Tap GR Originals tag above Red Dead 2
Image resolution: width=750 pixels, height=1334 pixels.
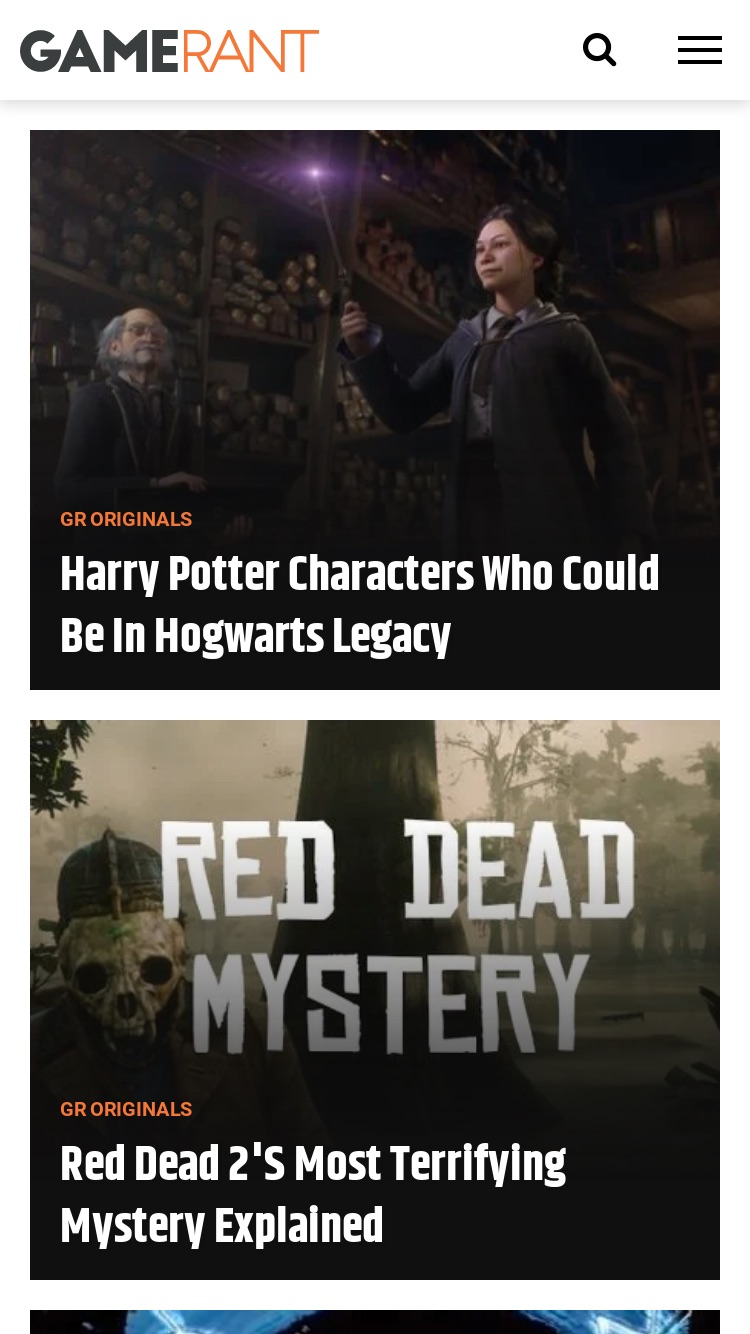tap(126, 1109)
